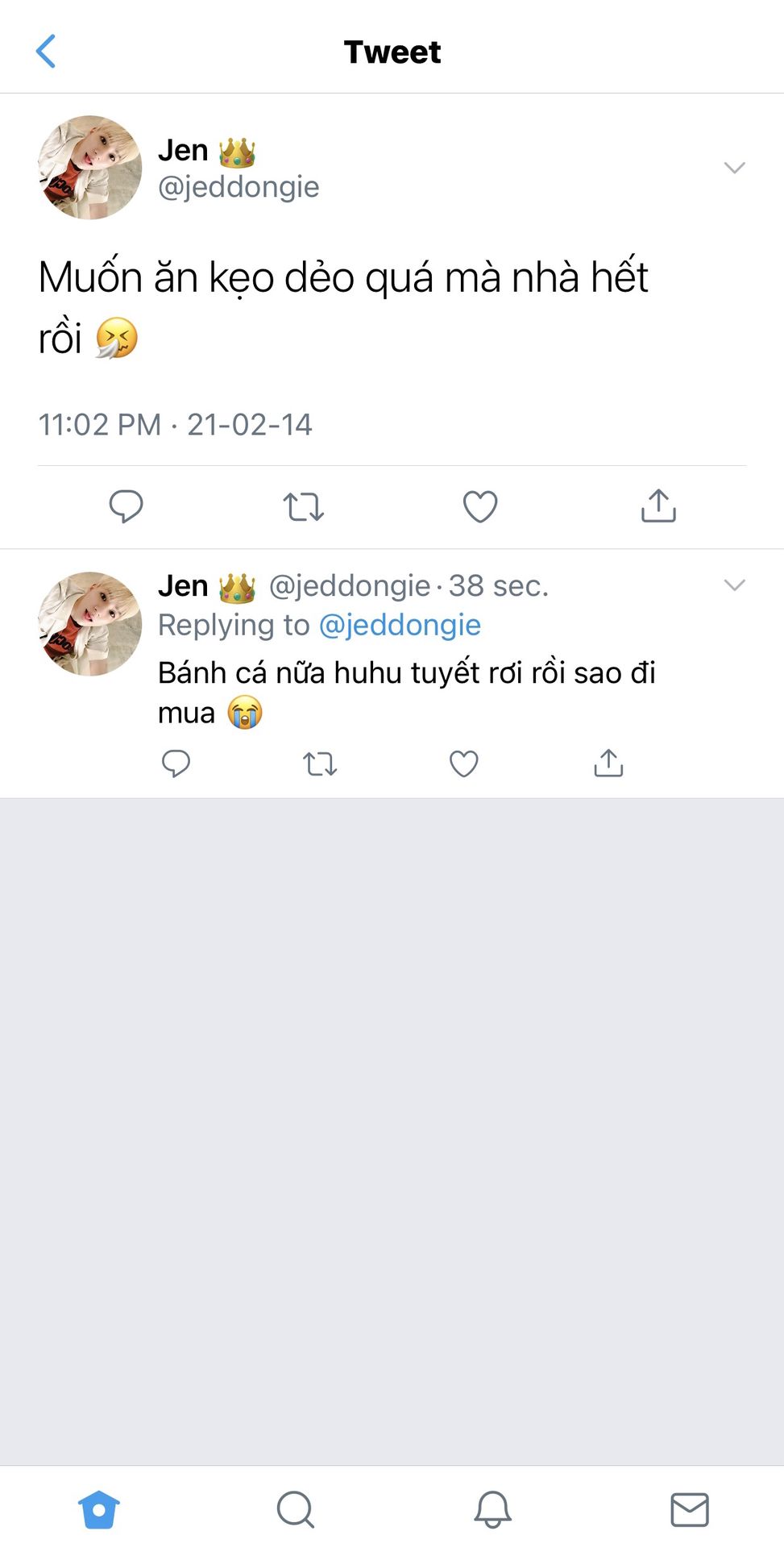Share the Bánh cá reply
This screenshot has width=784, height=1548.
[x=608, y=763]
